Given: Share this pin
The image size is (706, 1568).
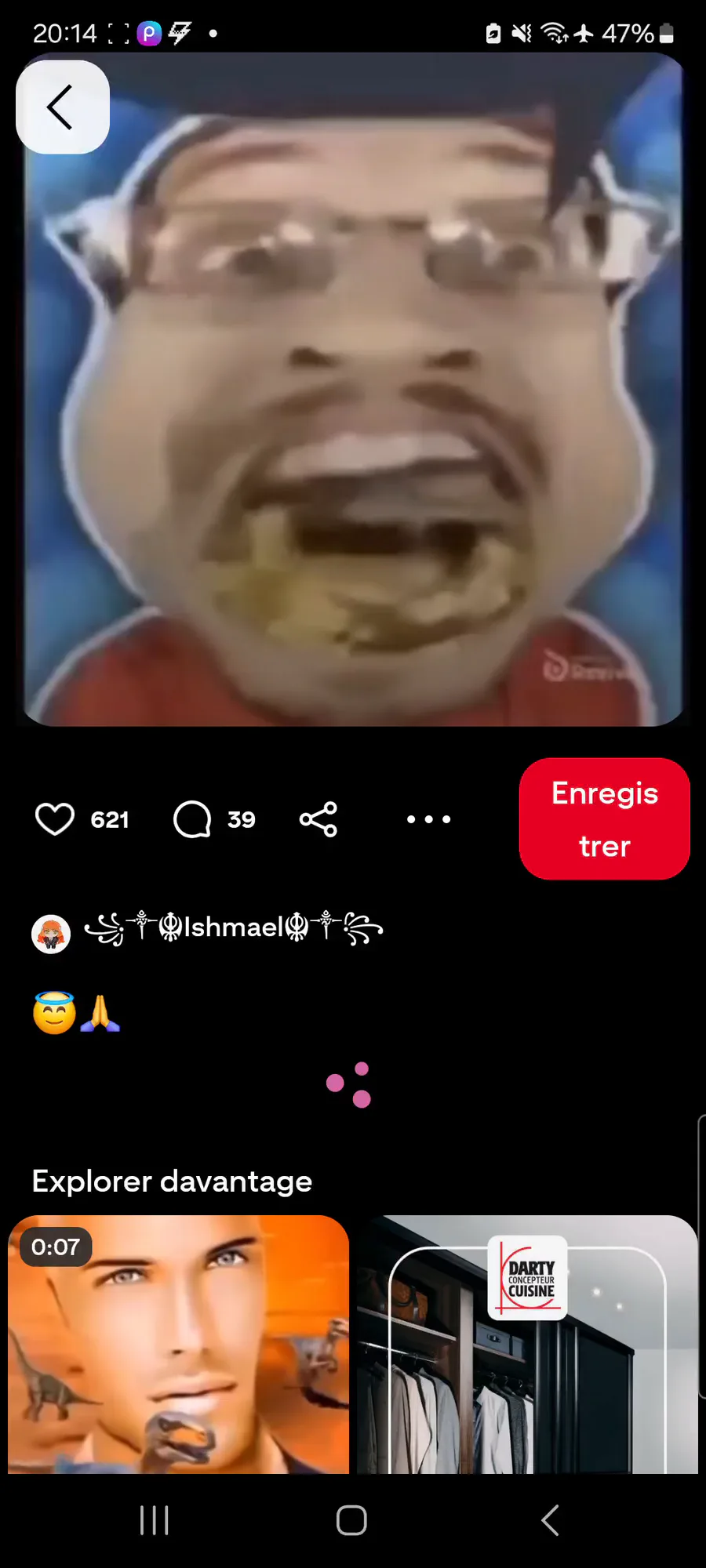Looking at the screenshot, I should coord(318,819).
